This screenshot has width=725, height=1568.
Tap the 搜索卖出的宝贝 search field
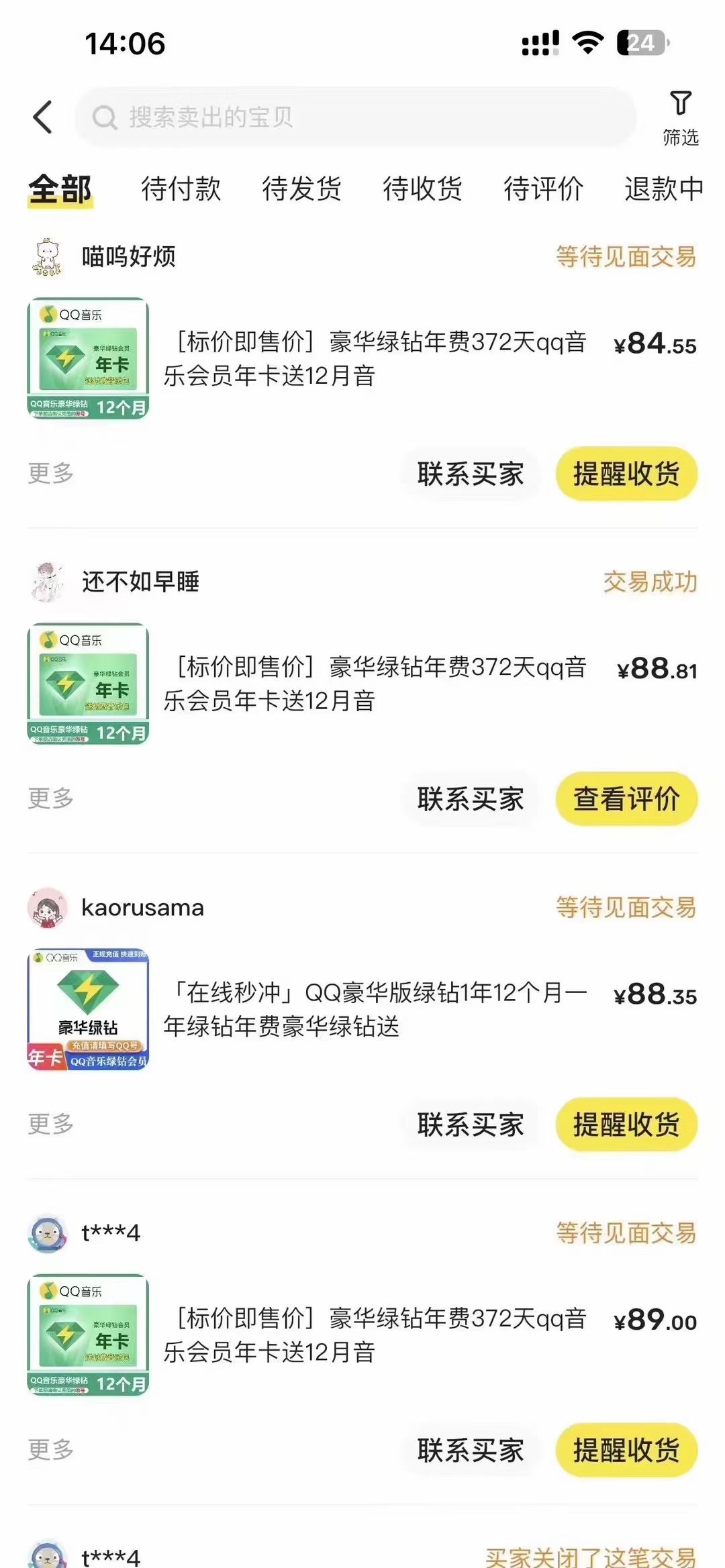point(356,117)
